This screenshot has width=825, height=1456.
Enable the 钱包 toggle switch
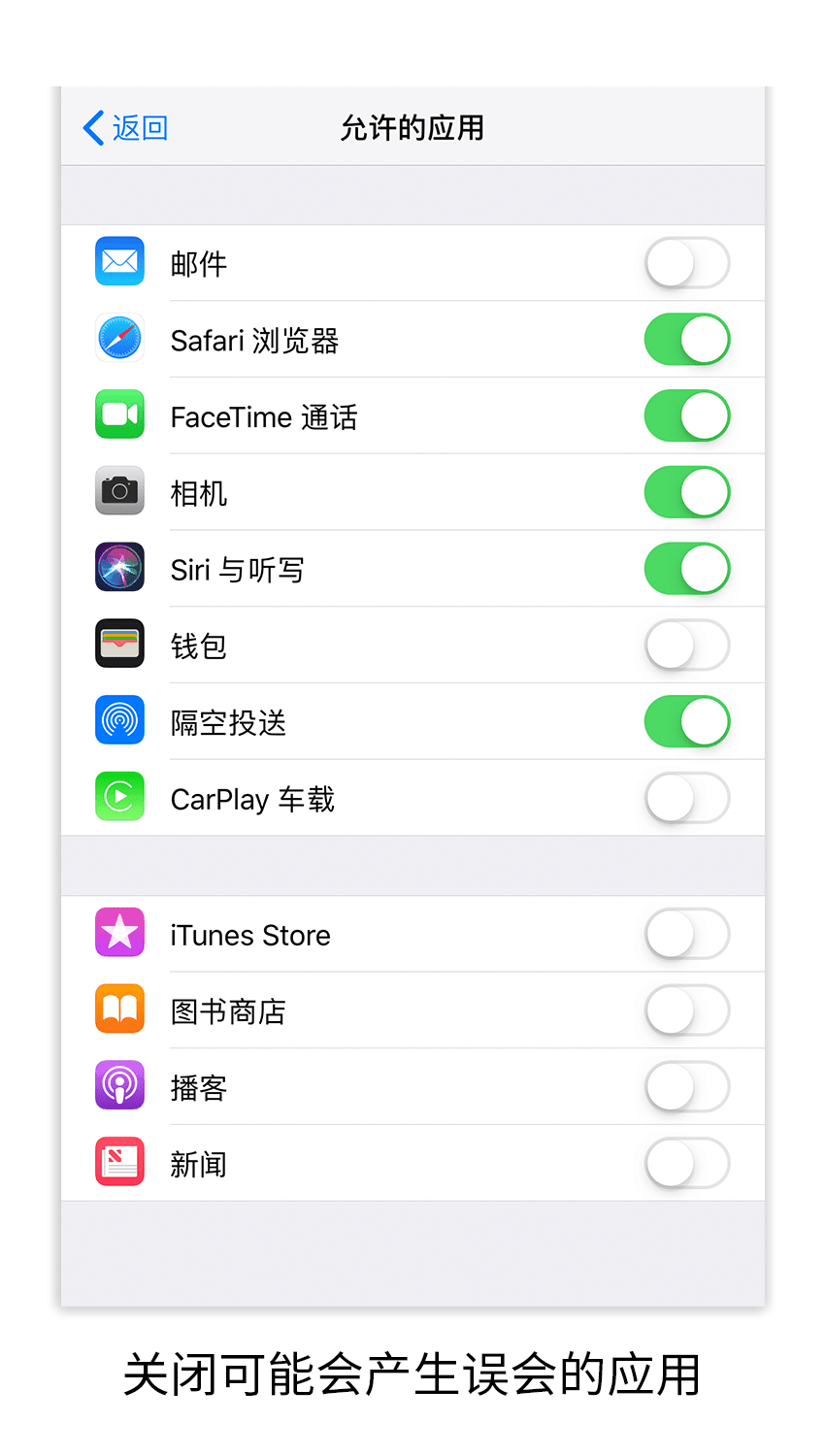tap(687, 645)
